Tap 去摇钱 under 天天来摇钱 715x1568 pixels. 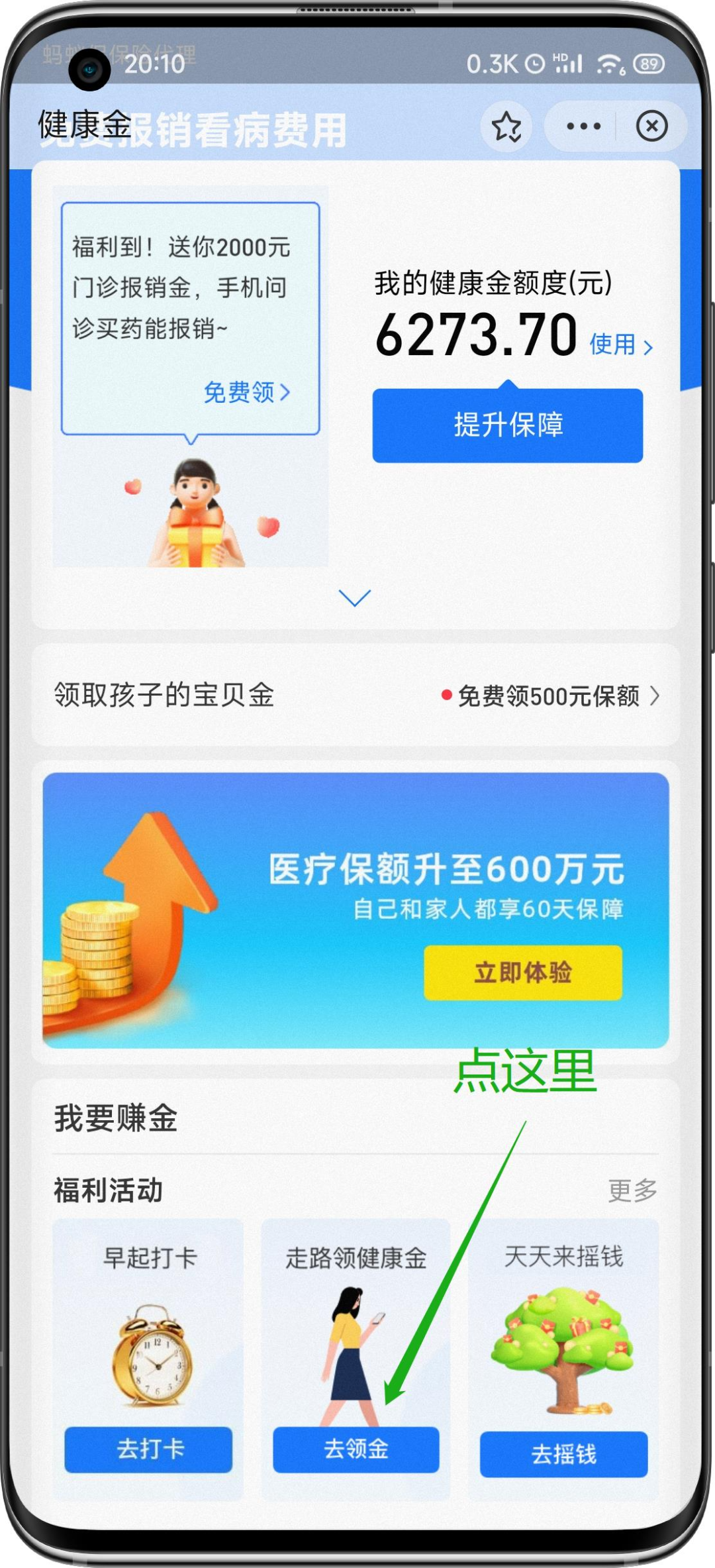click(x=564, y=1454)
